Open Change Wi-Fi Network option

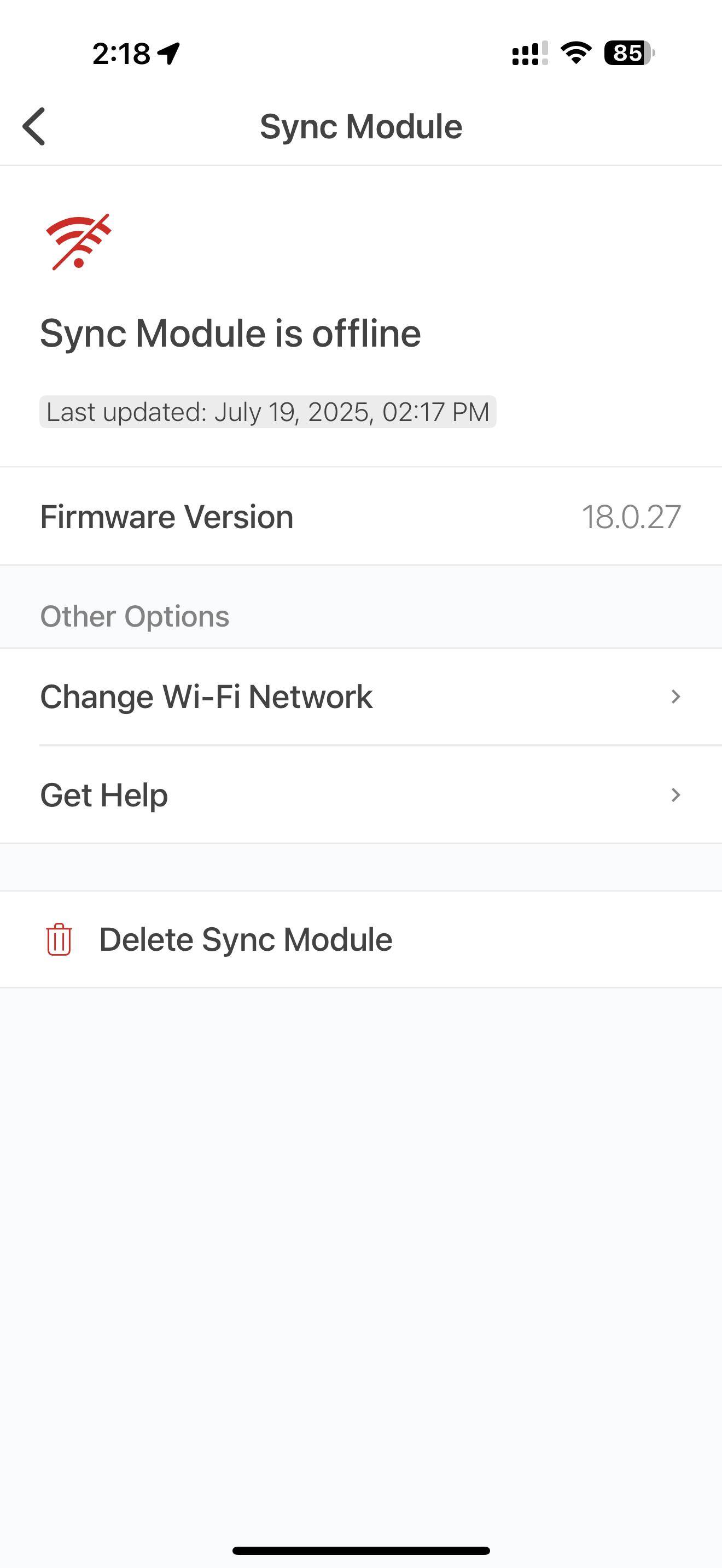tap(360, 697)
